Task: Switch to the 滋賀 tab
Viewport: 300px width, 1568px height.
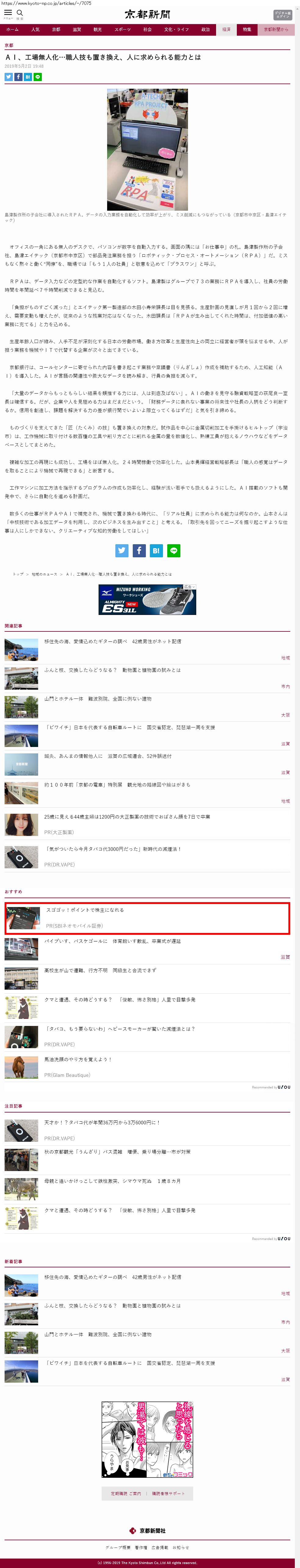Action: 77,29
